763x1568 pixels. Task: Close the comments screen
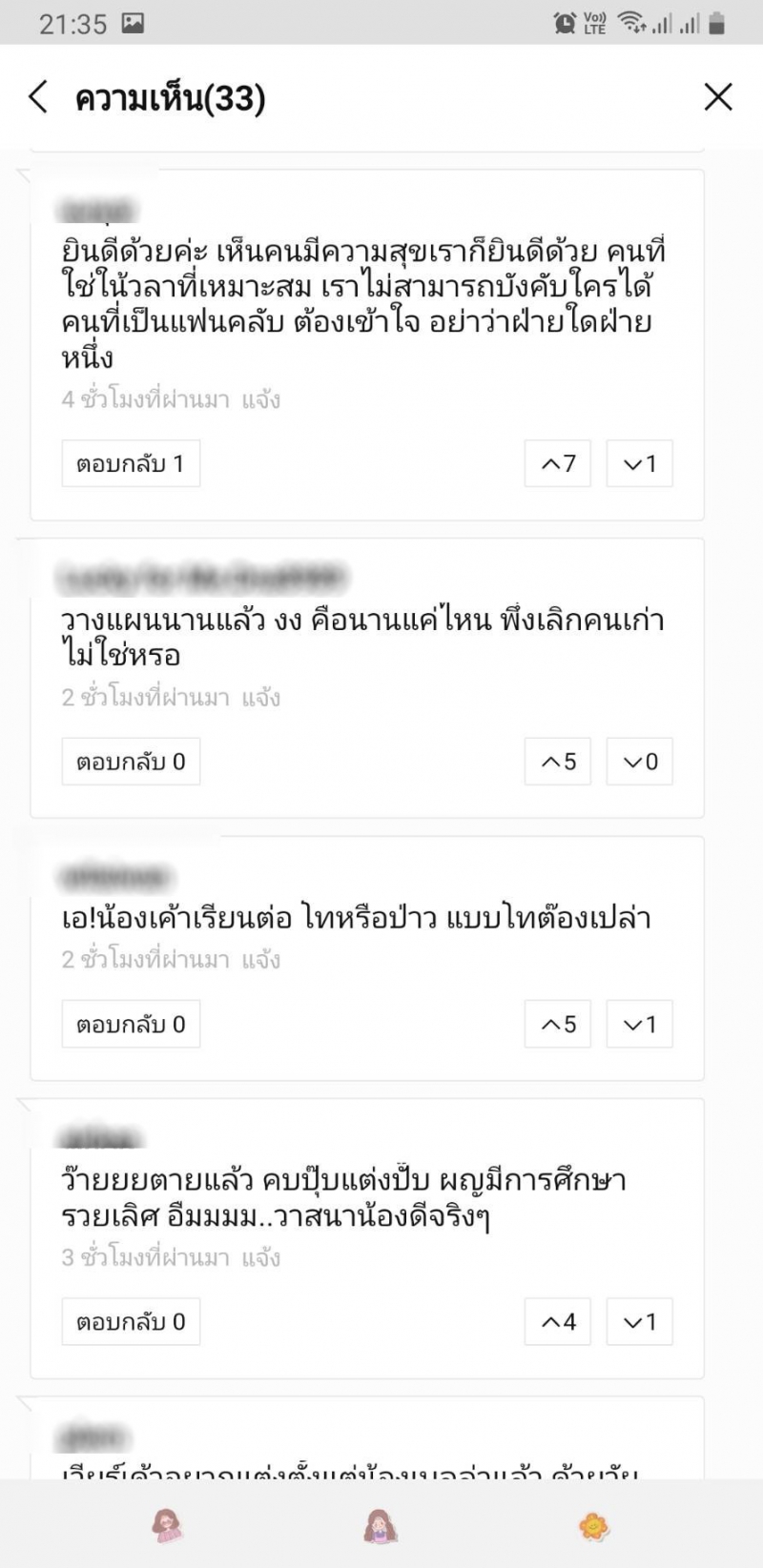[x=717, y=97]
